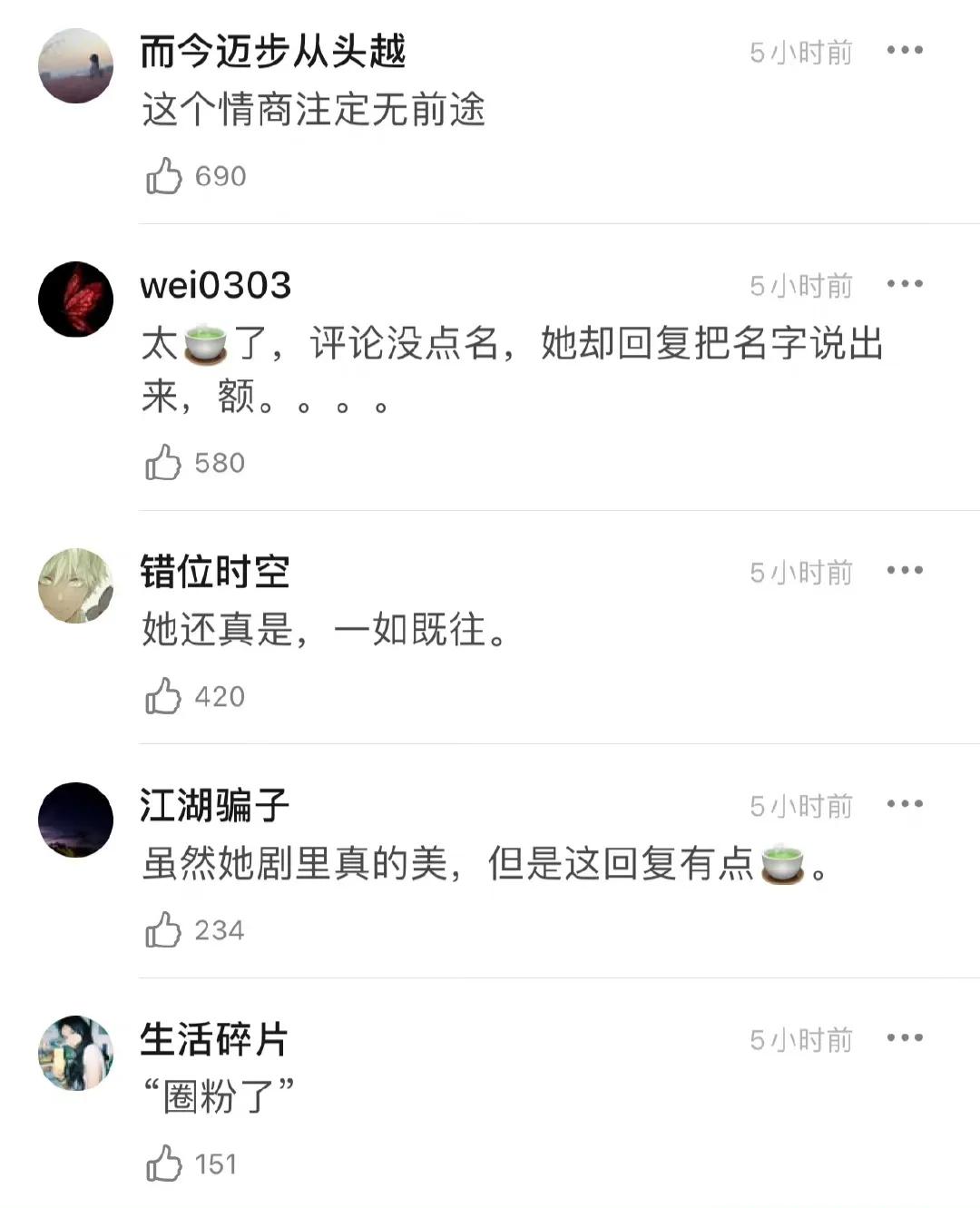The height and width of the screenshot is (1208, 980).
Task: Visit wei0303's profile name
Action: click(x=215, y=284)
